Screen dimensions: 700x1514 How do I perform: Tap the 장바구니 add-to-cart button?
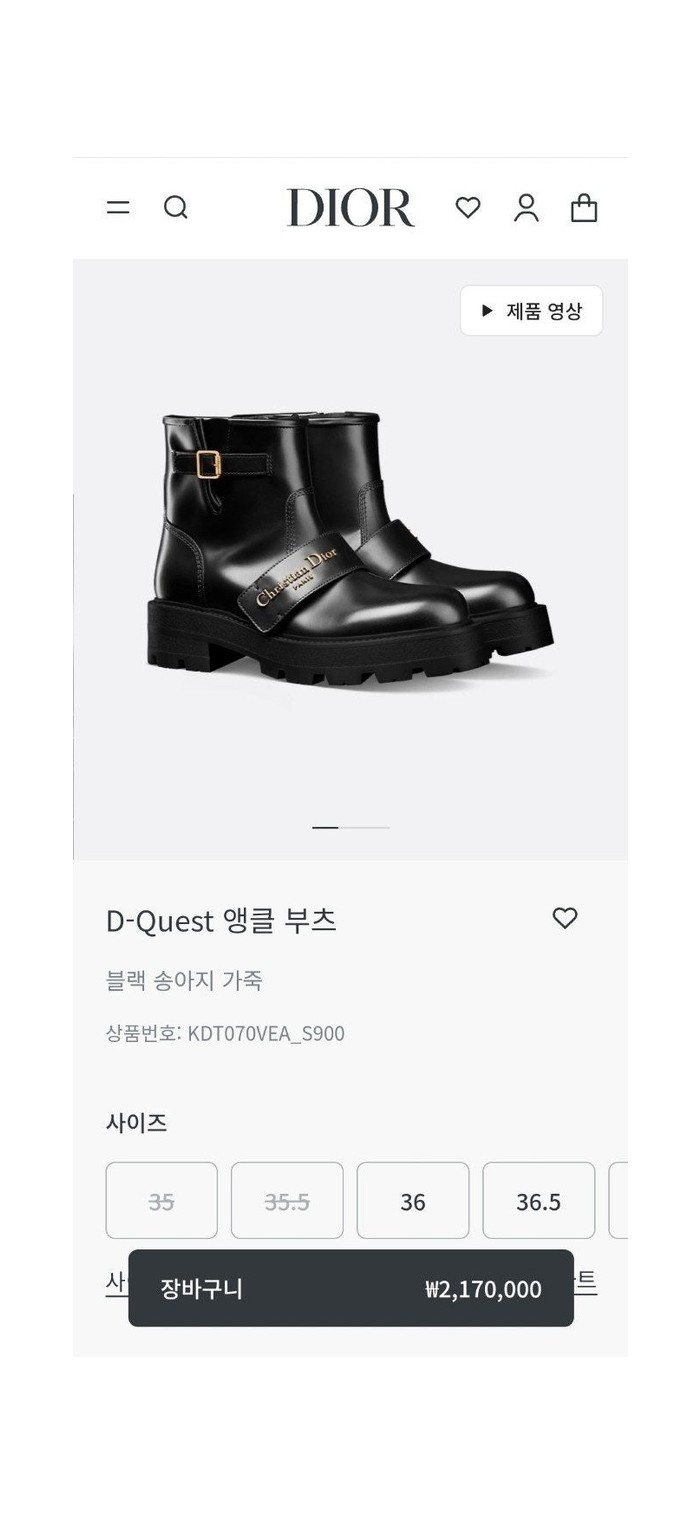[x=351, y=1288]
